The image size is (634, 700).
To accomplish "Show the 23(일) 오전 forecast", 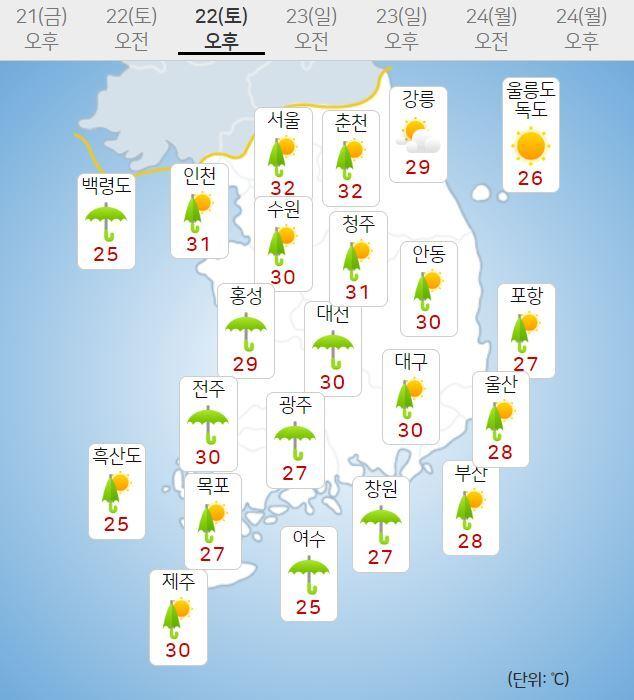I will 311,29.
